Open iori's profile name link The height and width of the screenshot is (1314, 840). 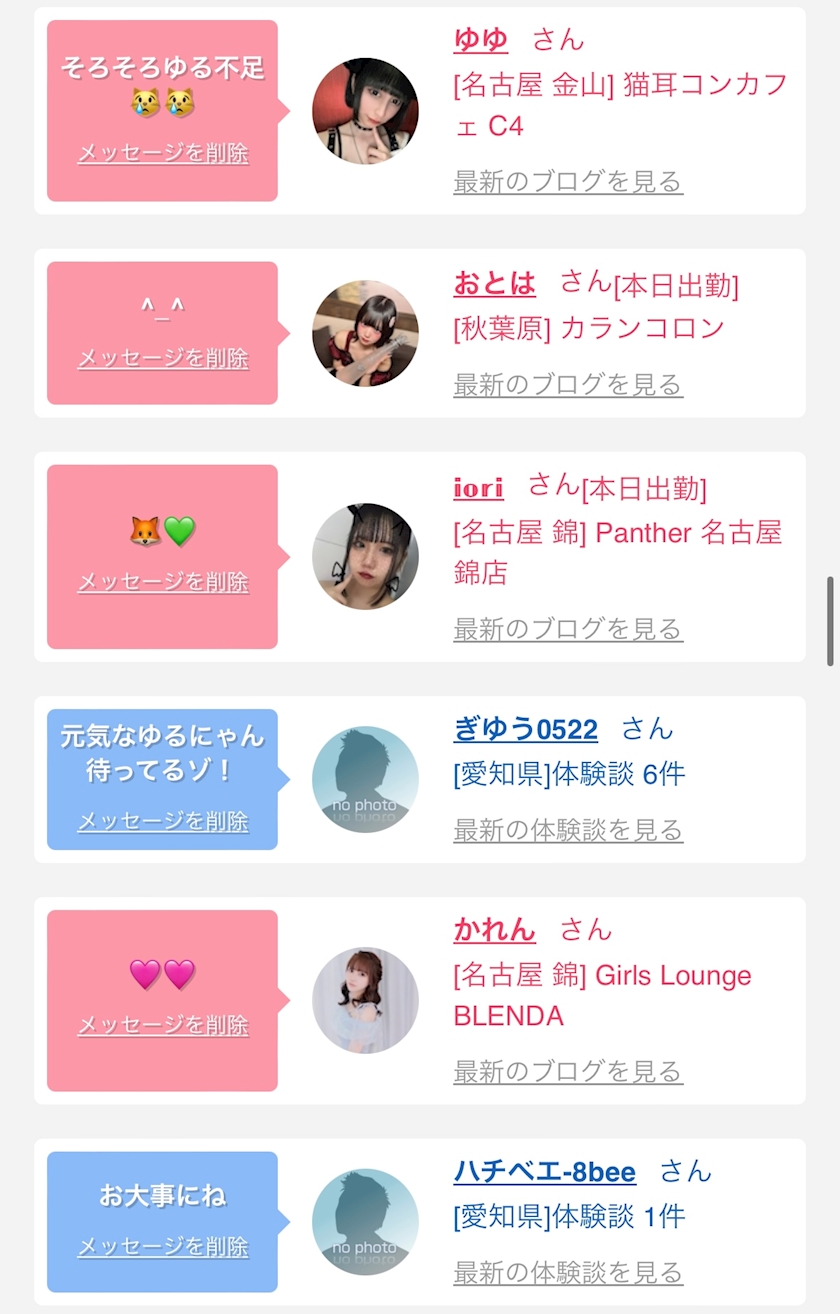pos(478,488)
